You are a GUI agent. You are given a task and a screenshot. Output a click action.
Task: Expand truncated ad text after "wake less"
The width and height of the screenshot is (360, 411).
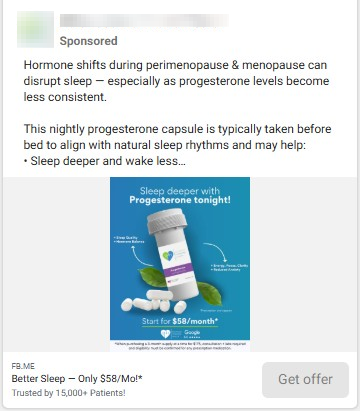[182, 161]
